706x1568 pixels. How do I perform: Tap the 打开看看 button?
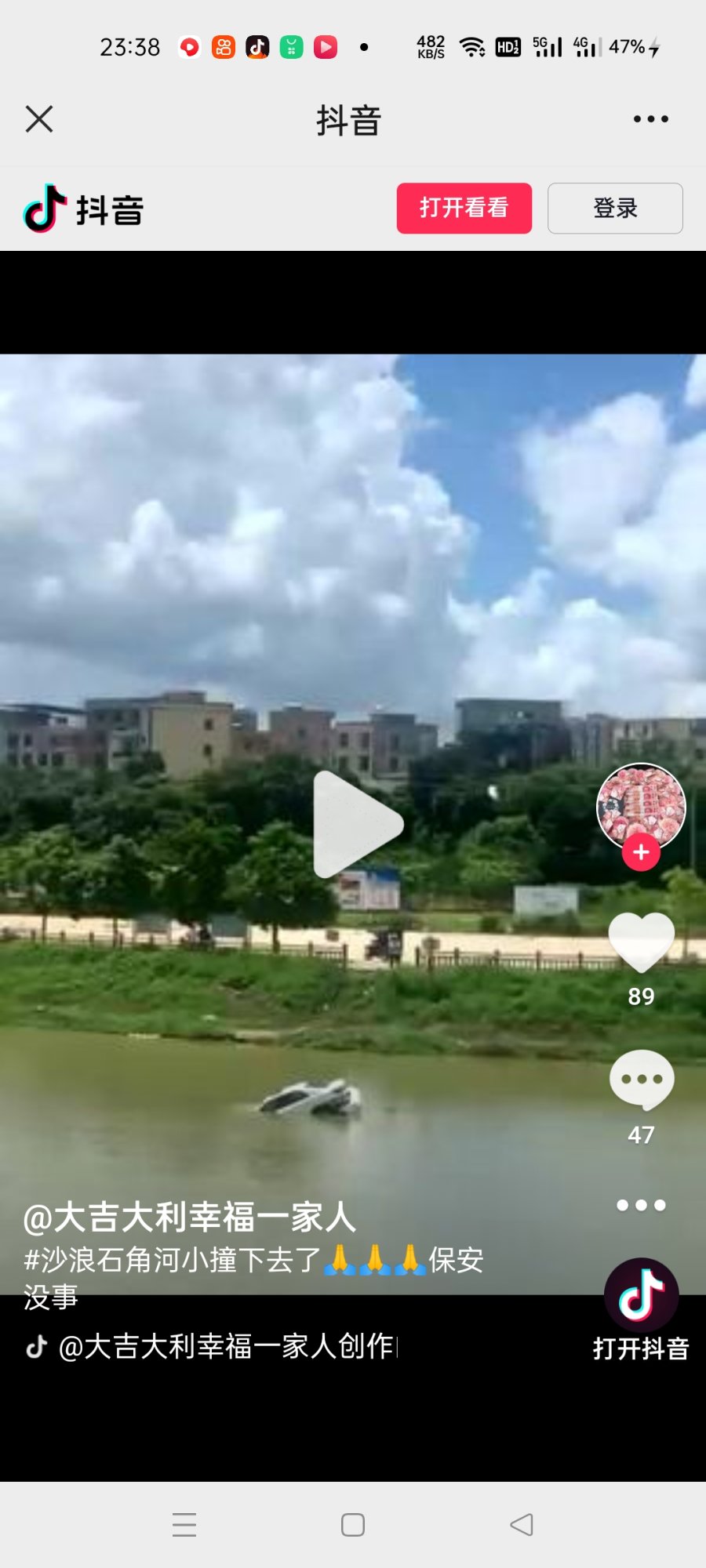(x=464, y=209)
